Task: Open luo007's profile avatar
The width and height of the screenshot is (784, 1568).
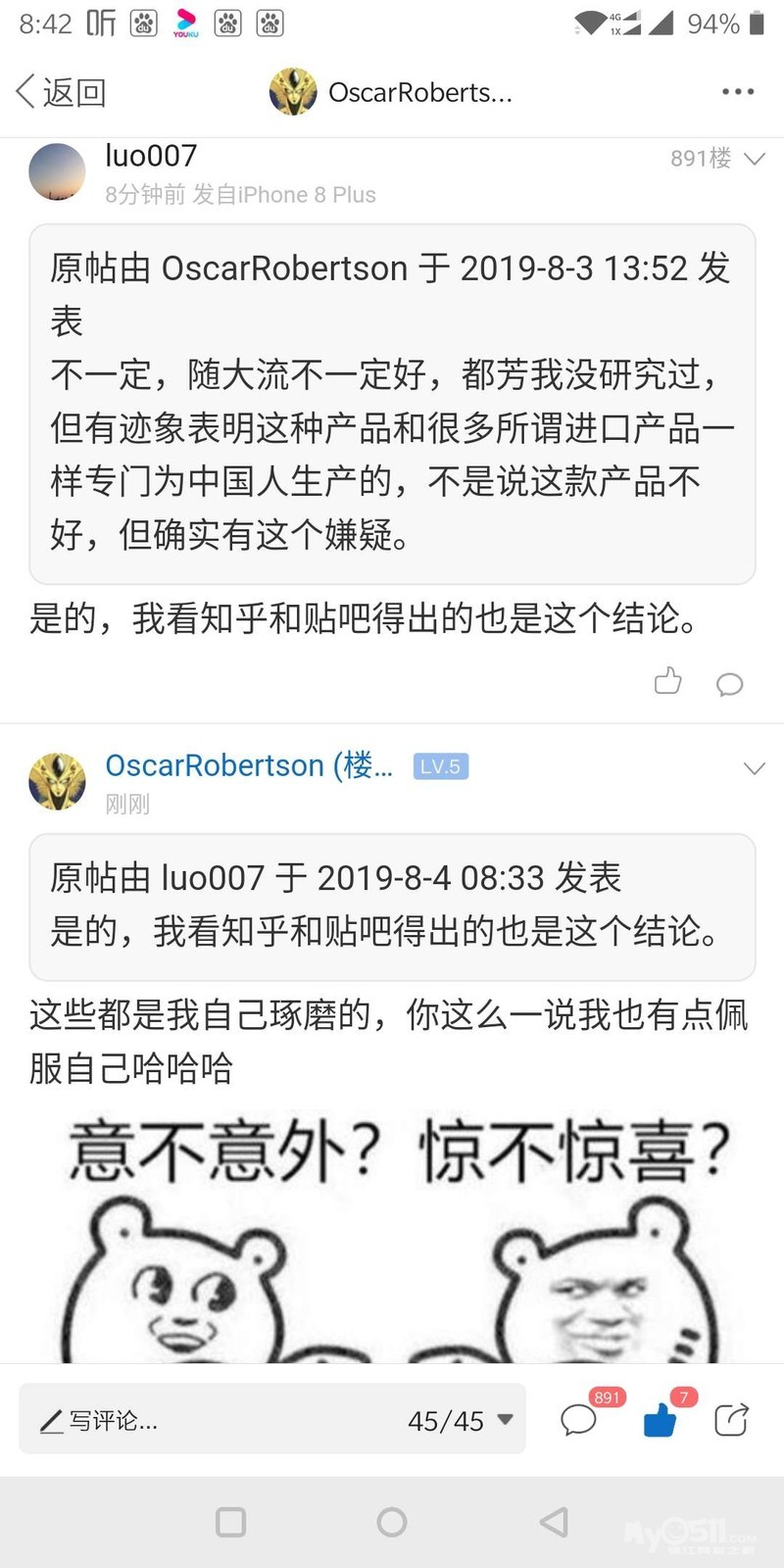Action: tap(57, 172)
